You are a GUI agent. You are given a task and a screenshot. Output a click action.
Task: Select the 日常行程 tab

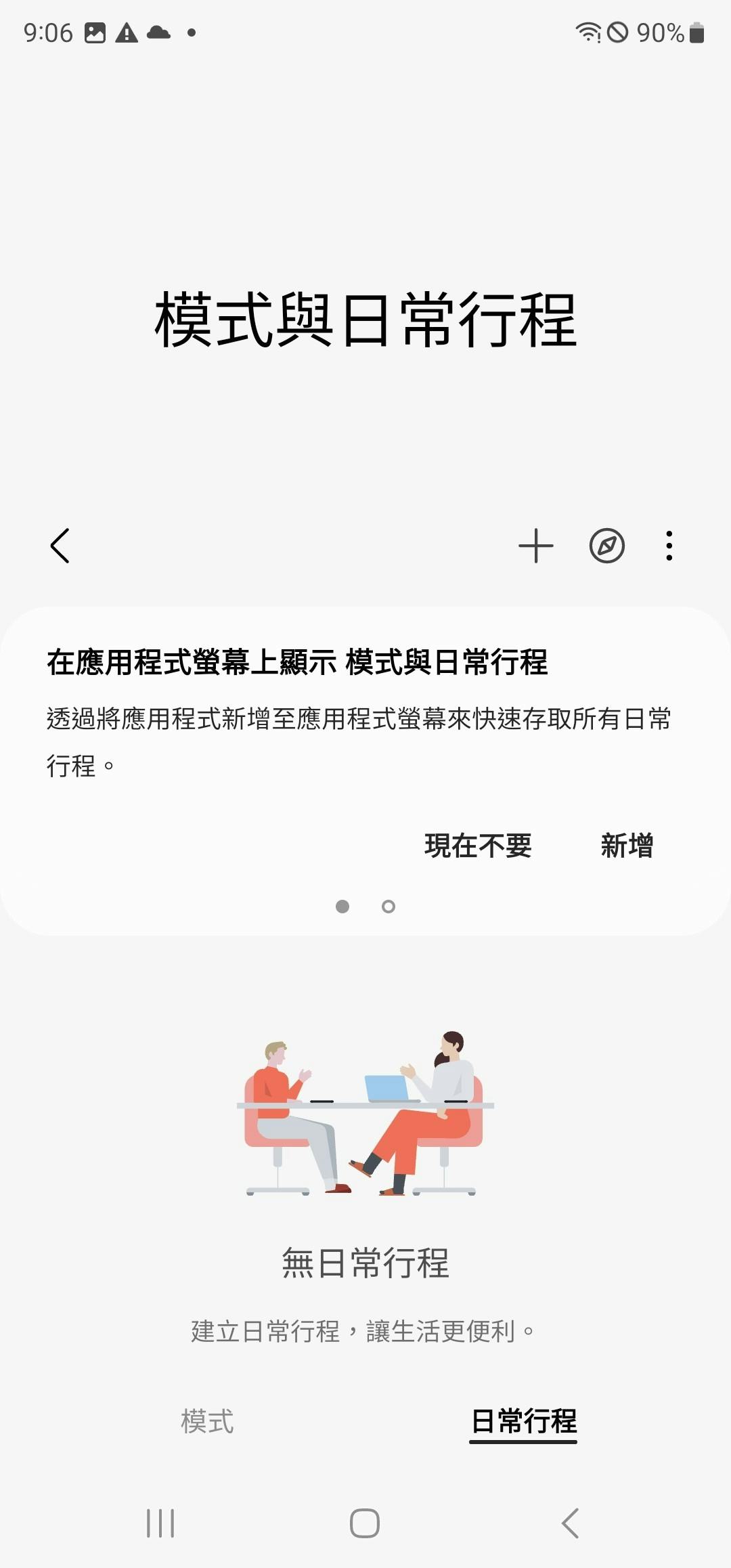[x=523, y=1421]
